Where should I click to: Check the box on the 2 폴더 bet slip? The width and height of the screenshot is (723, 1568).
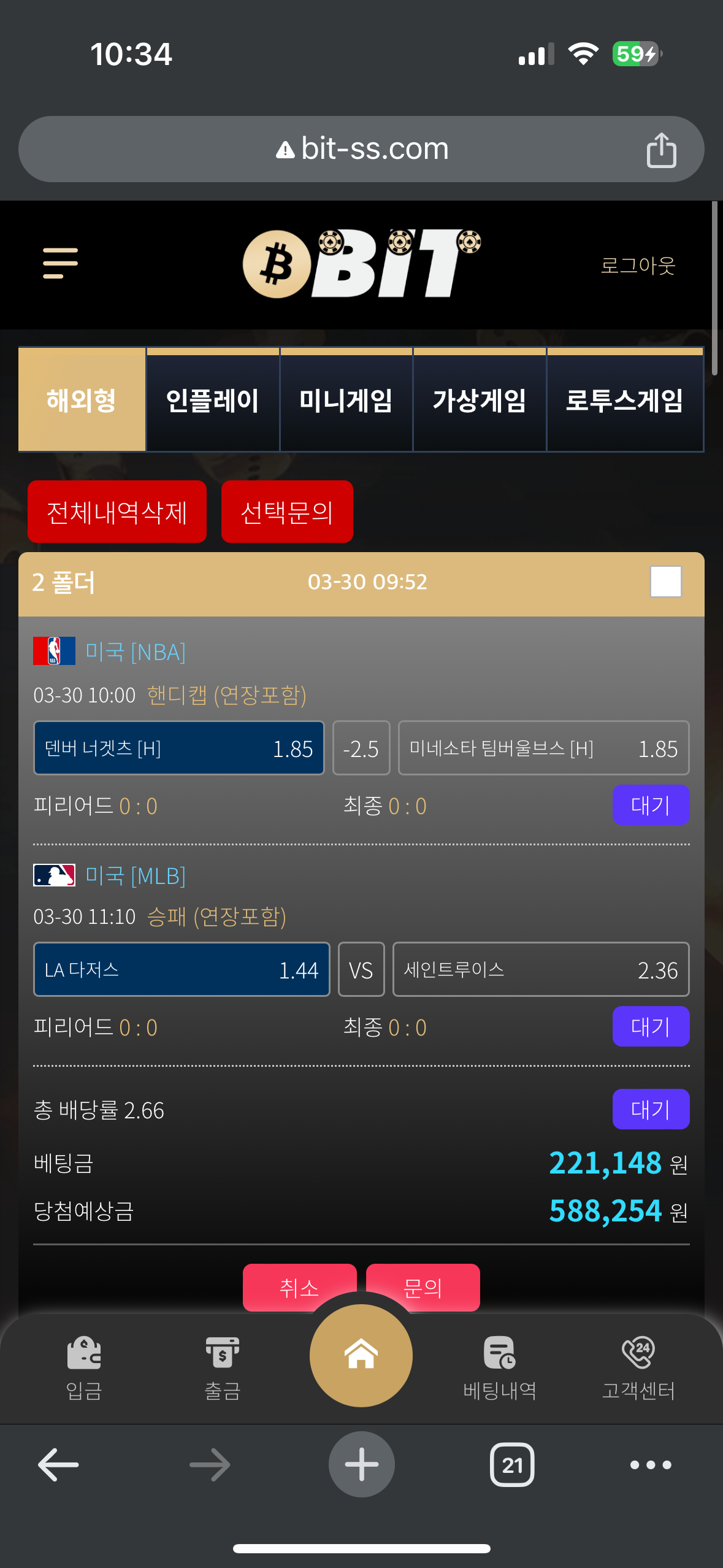click(666, 582)
